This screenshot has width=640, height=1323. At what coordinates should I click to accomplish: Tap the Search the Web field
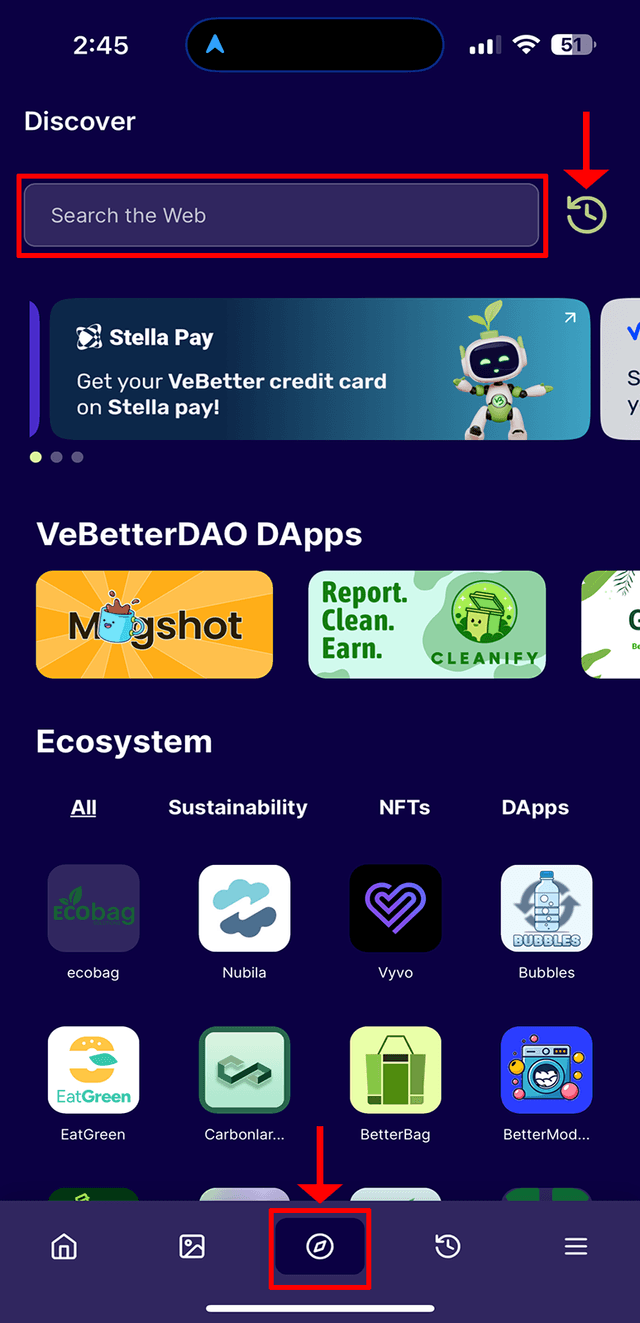281,215
